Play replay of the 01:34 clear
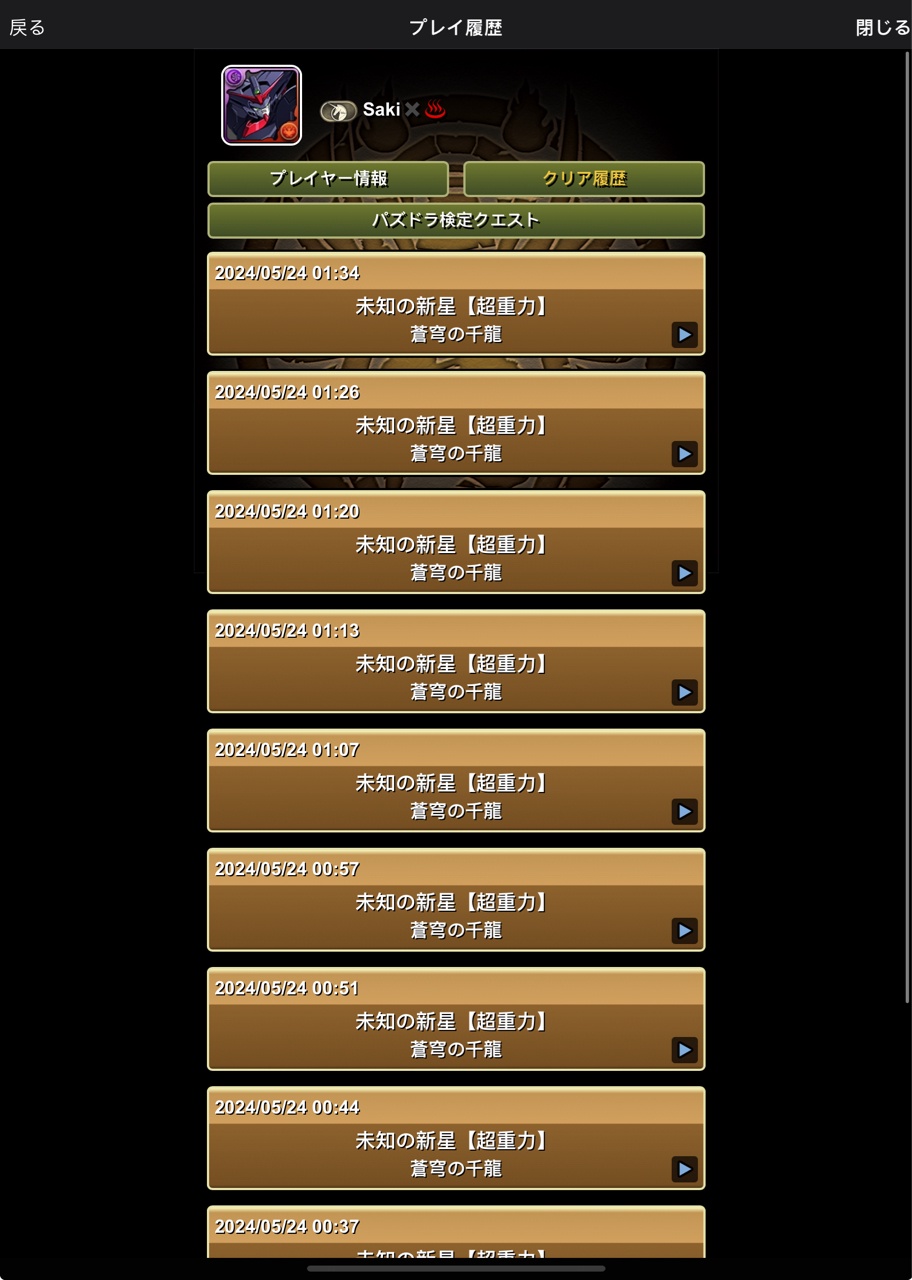The height and width of the screenshot is (1280, 912). tap(684, 334)
